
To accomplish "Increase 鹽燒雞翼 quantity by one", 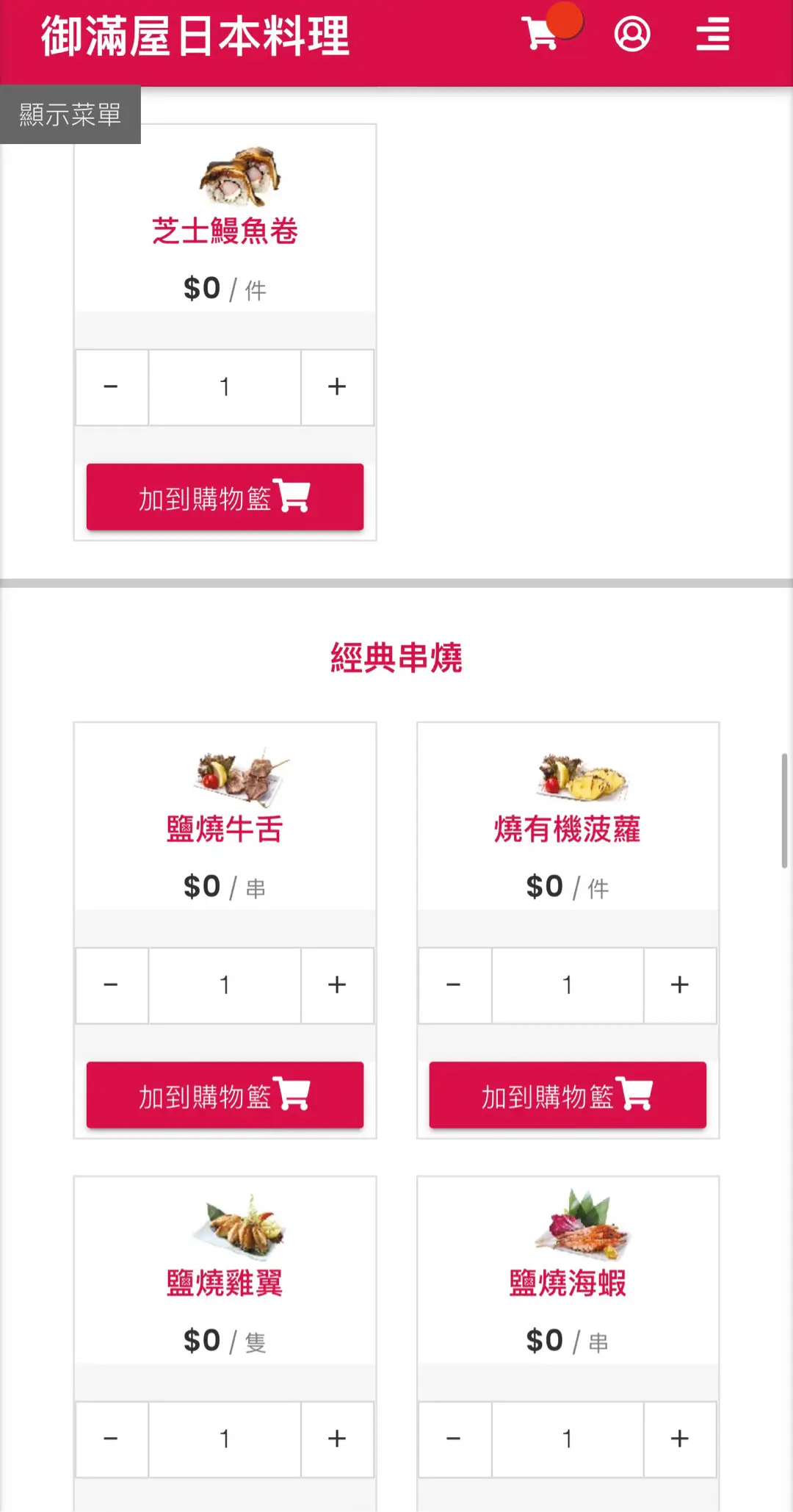I will pos(337,1439).
